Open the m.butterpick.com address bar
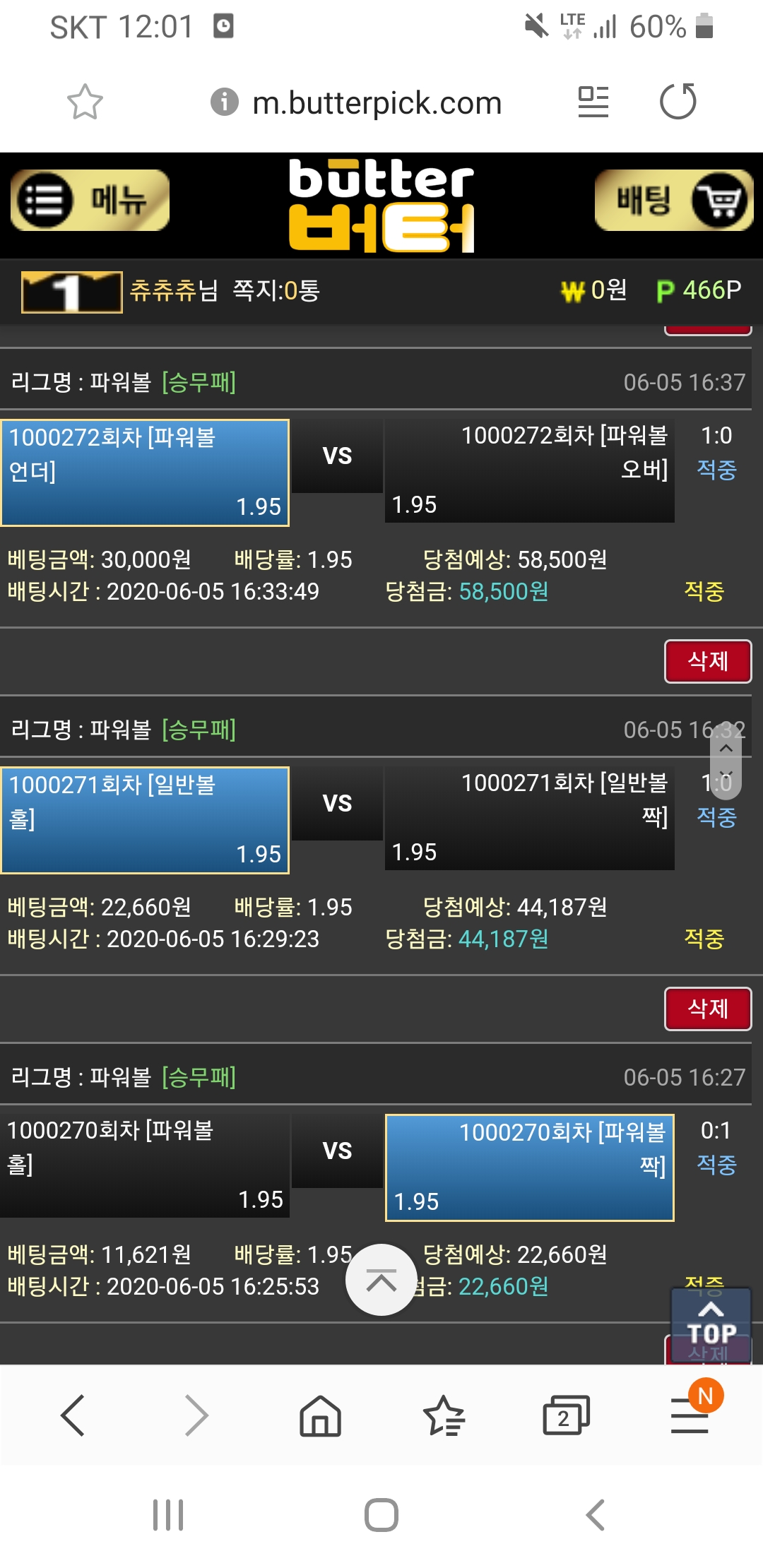 pyautogui.click(x=377, y=103)
